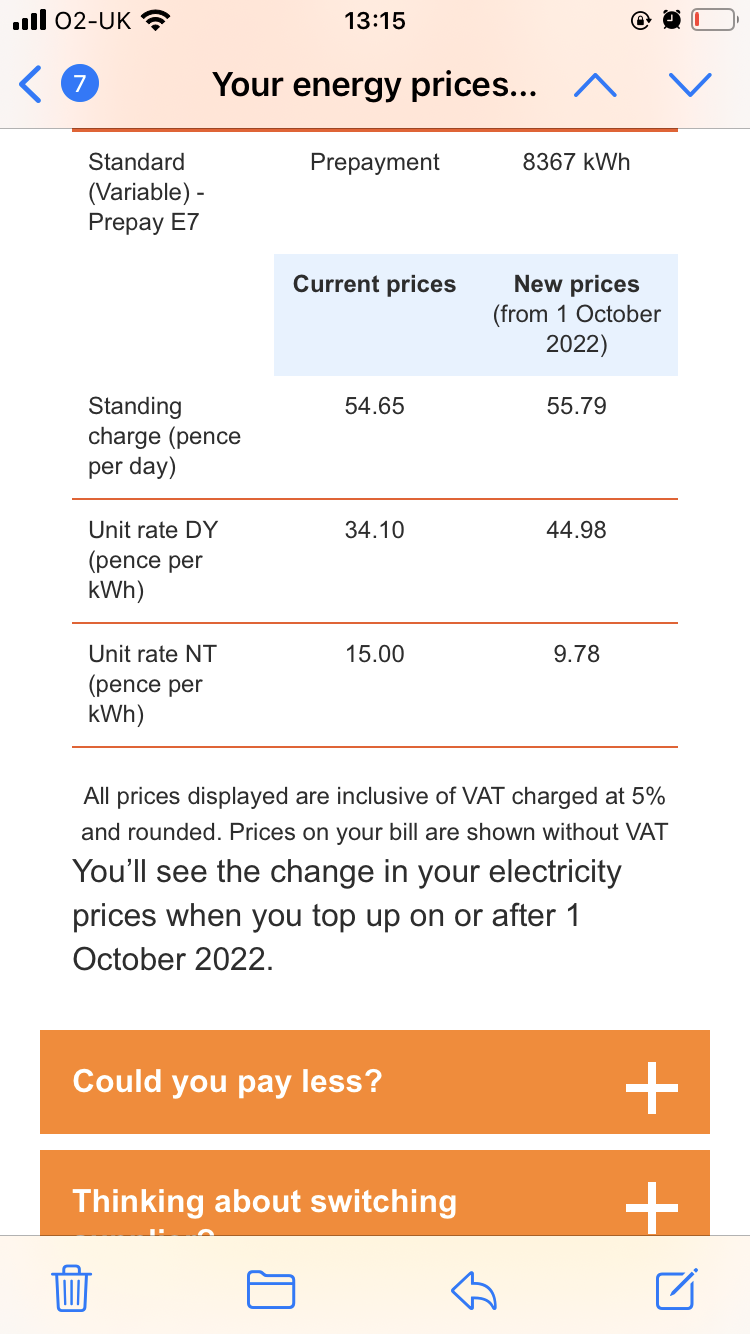
Task: Select the Current prices column header
Action: point(374,284)
